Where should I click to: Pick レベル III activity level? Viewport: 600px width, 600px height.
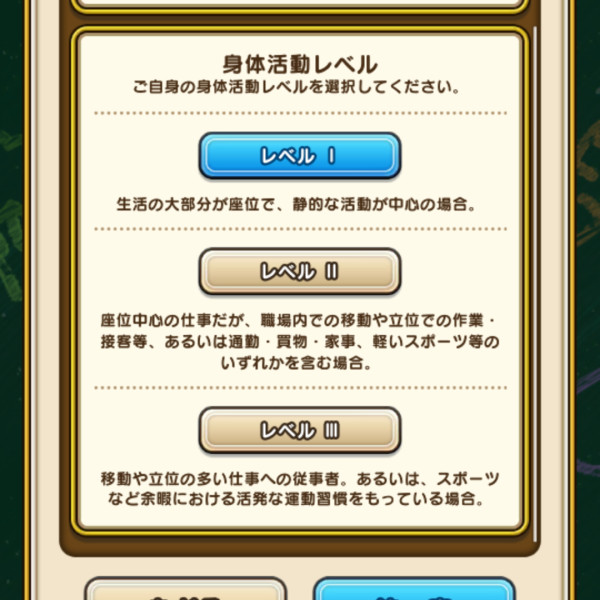click(x=300, y=430)
